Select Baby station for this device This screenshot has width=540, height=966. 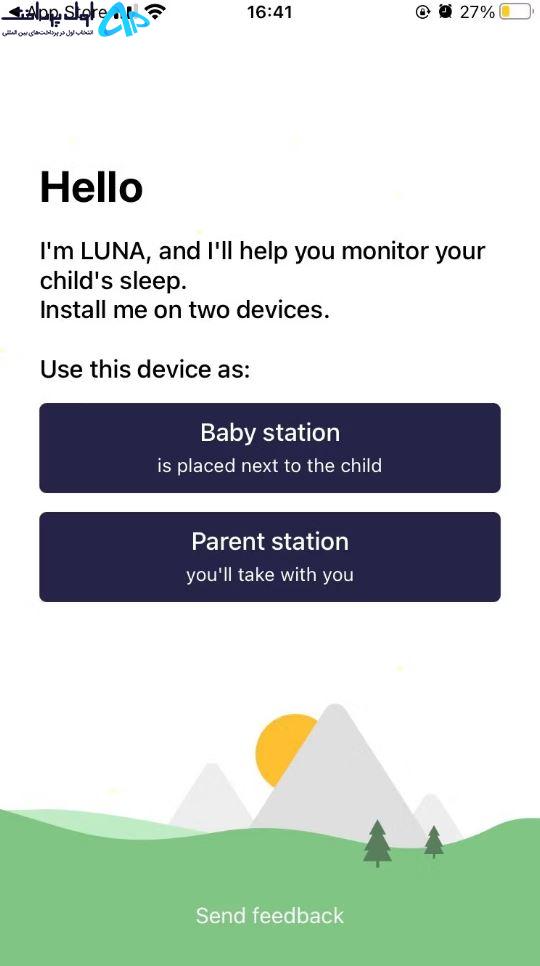(270, 448)
